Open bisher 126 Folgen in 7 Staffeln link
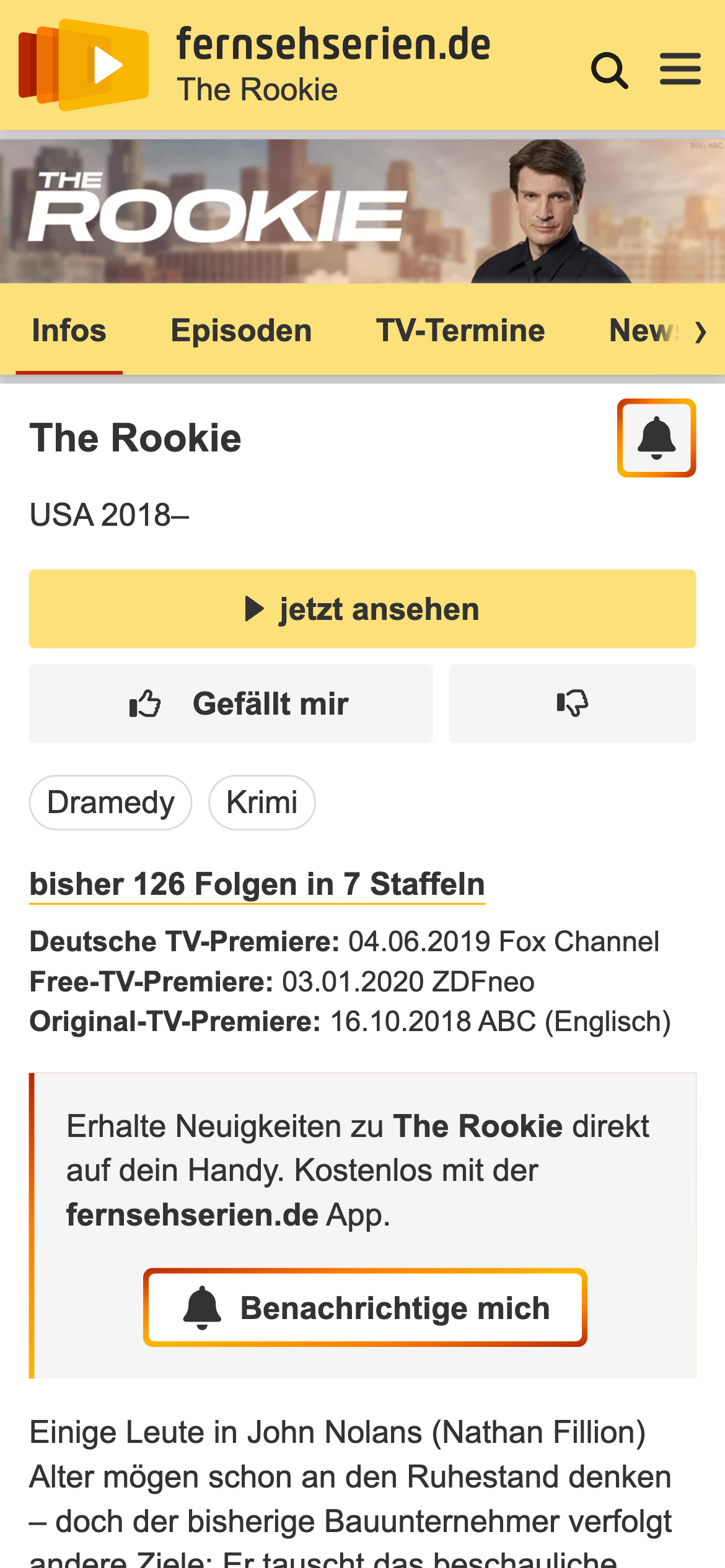The height and width of the screenshot is (1568, 725). click(257, 884)
